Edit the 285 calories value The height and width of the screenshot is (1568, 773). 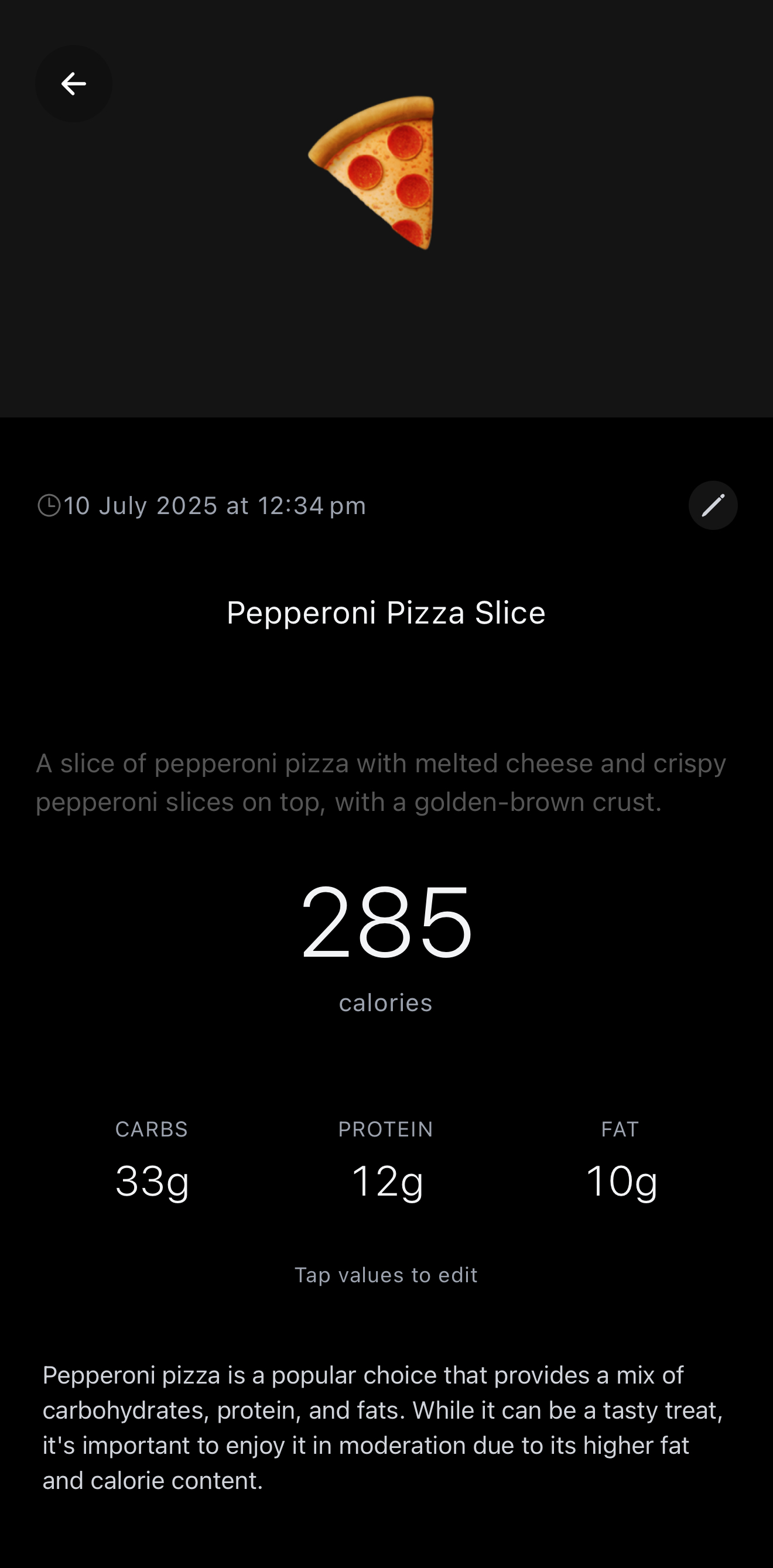pyautogui.click(x=386, y=922)
